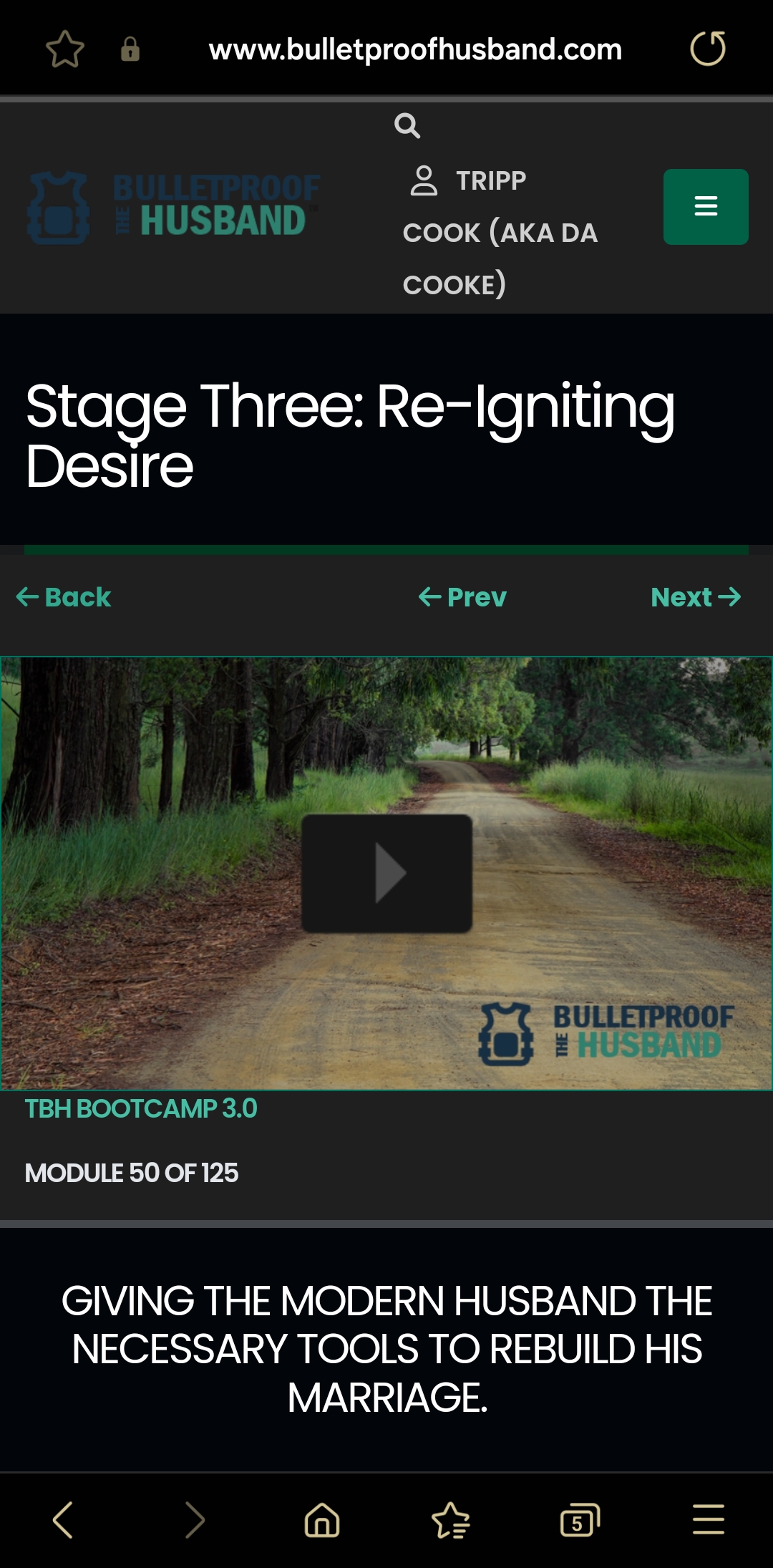The width and height of the screenshot is (773, 1568).
Task: Go to the Next module
Action: (x=695, y=597)
